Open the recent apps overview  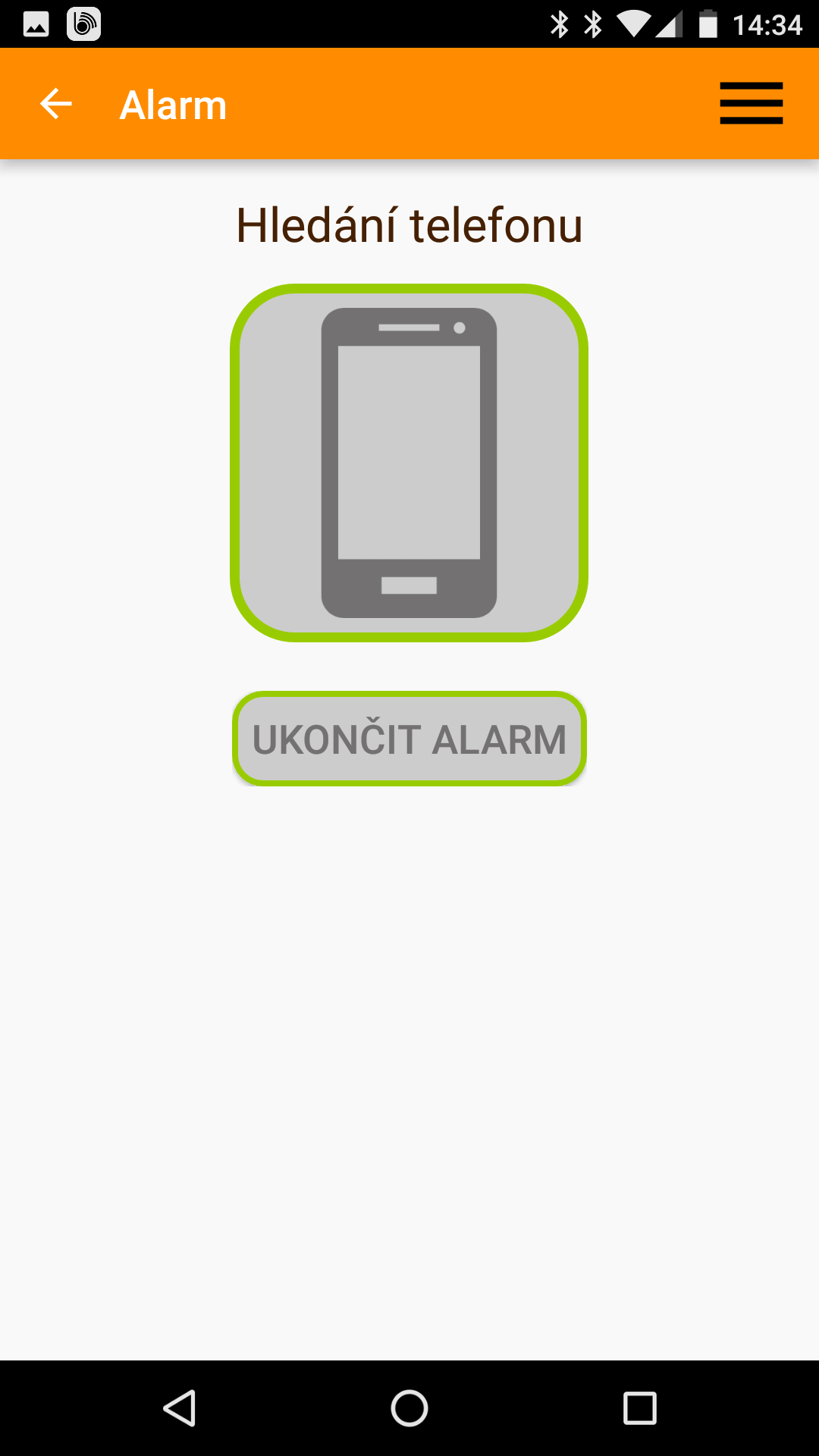pos(639,1408)
